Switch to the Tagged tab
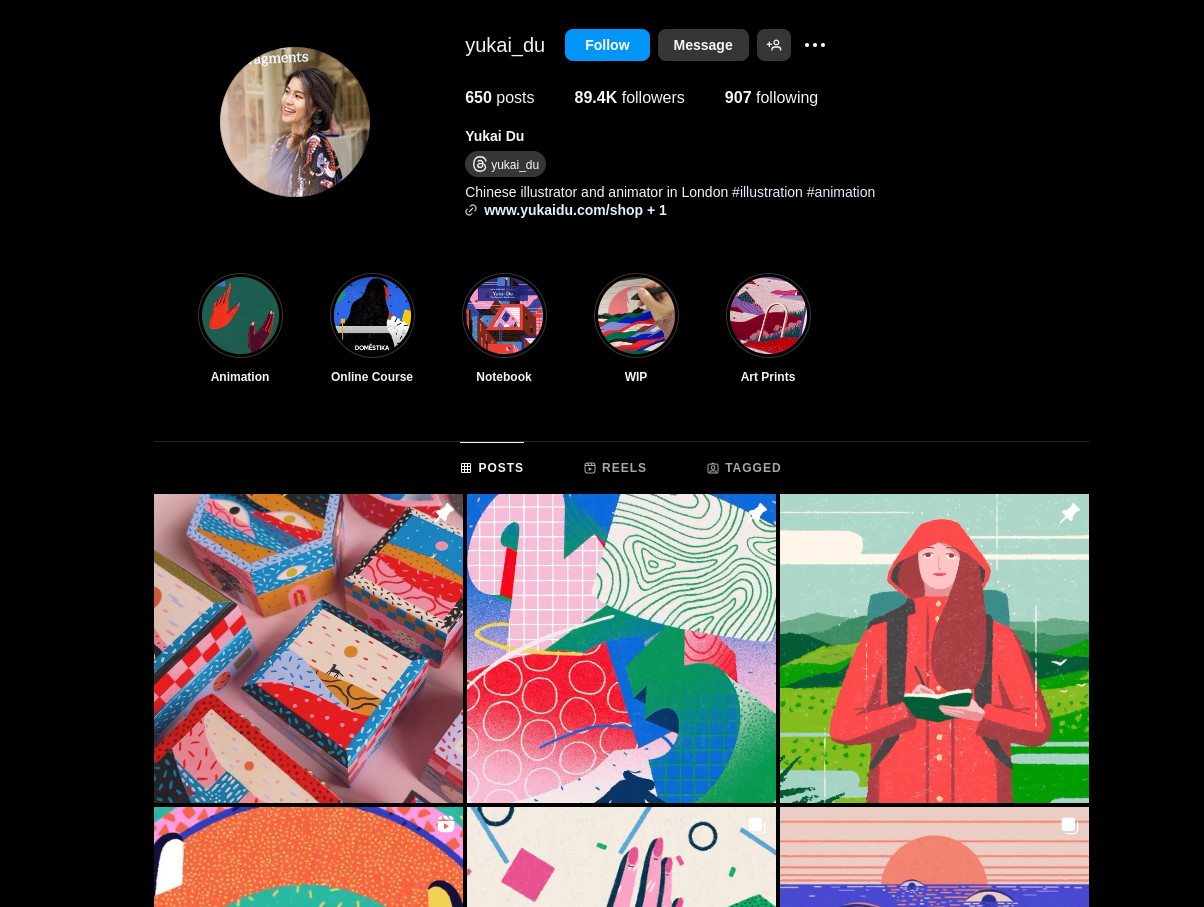This screenshot has height=907, width=1204. (744, 468)
